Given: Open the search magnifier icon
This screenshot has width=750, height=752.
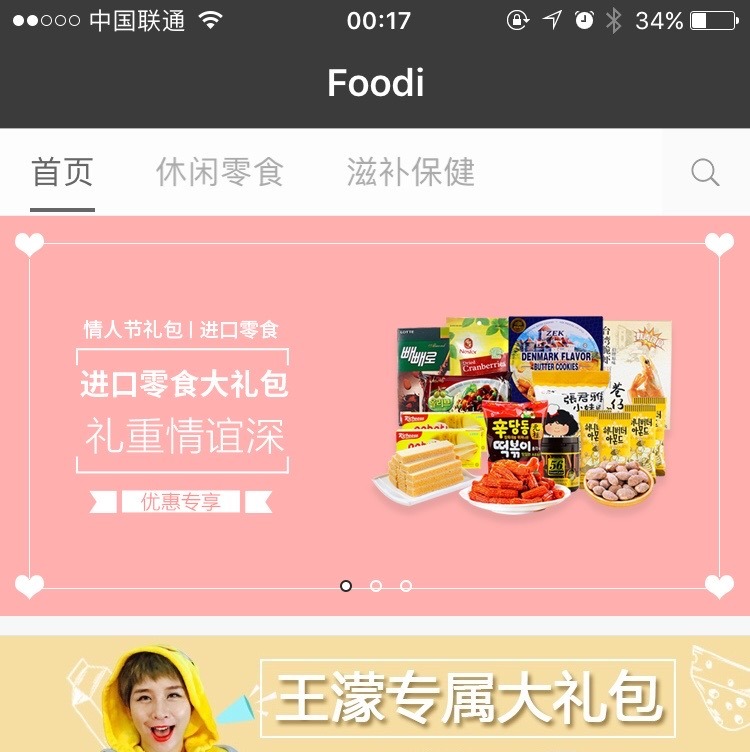Looking at the screenshot, I should click(705, 173).
